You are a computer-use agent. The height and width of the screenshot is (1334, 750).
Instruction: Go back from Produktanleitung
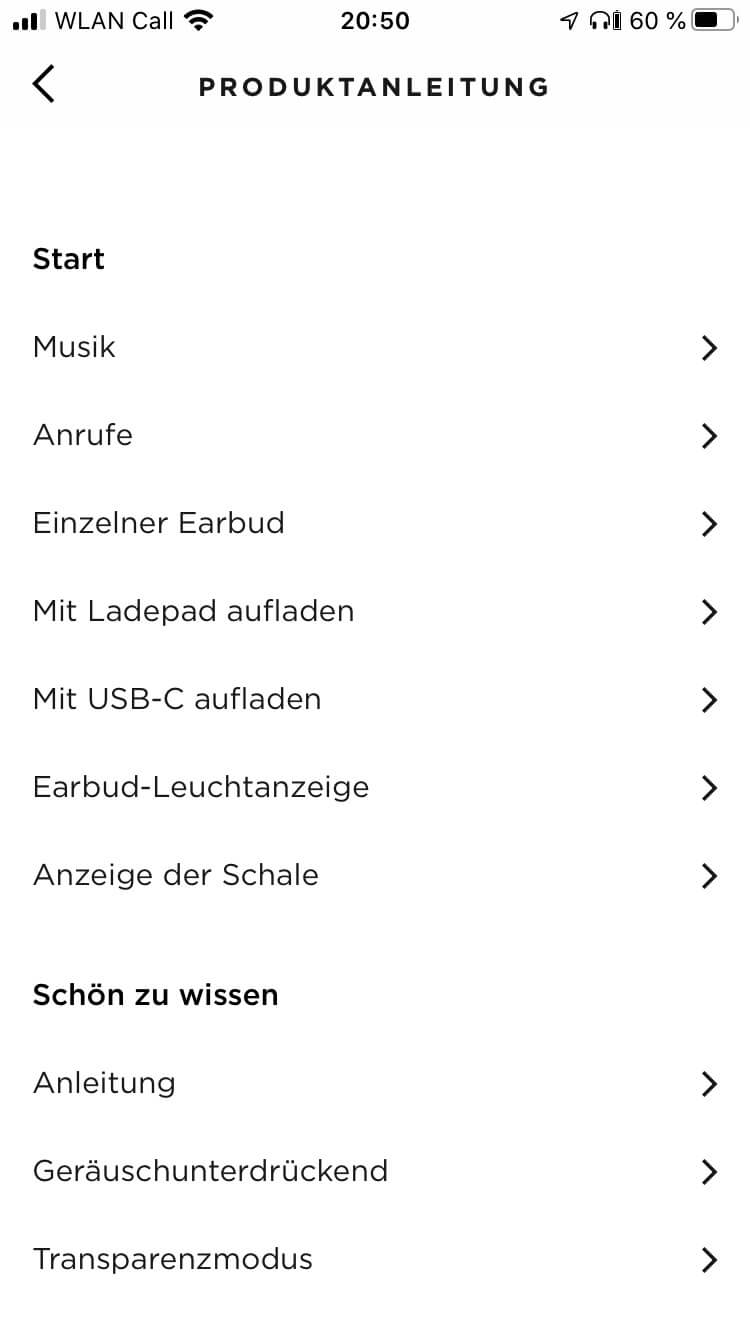tap(44, 86)
